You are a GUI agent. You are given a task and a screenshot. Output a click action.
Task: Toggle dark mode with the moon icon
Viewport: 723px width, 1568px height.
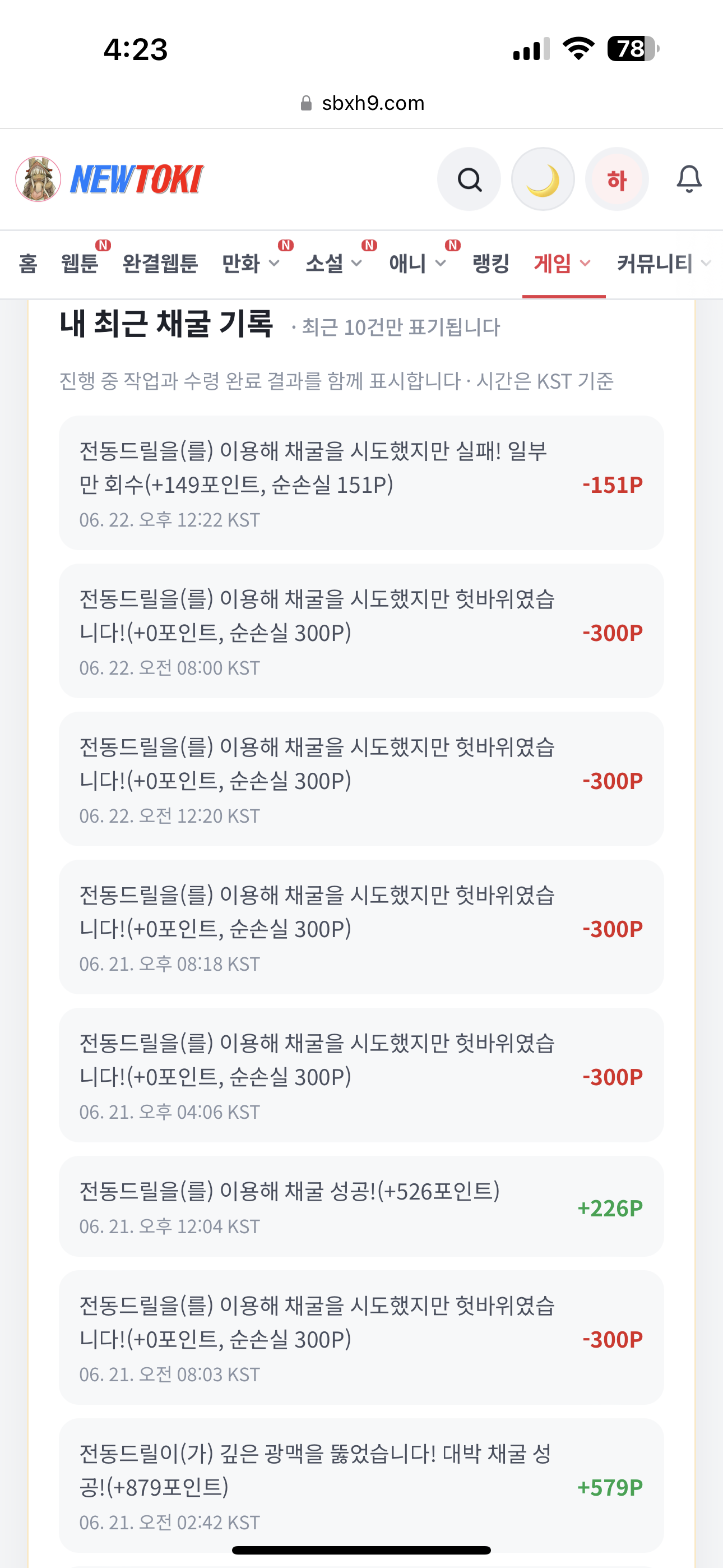(543, 179)
